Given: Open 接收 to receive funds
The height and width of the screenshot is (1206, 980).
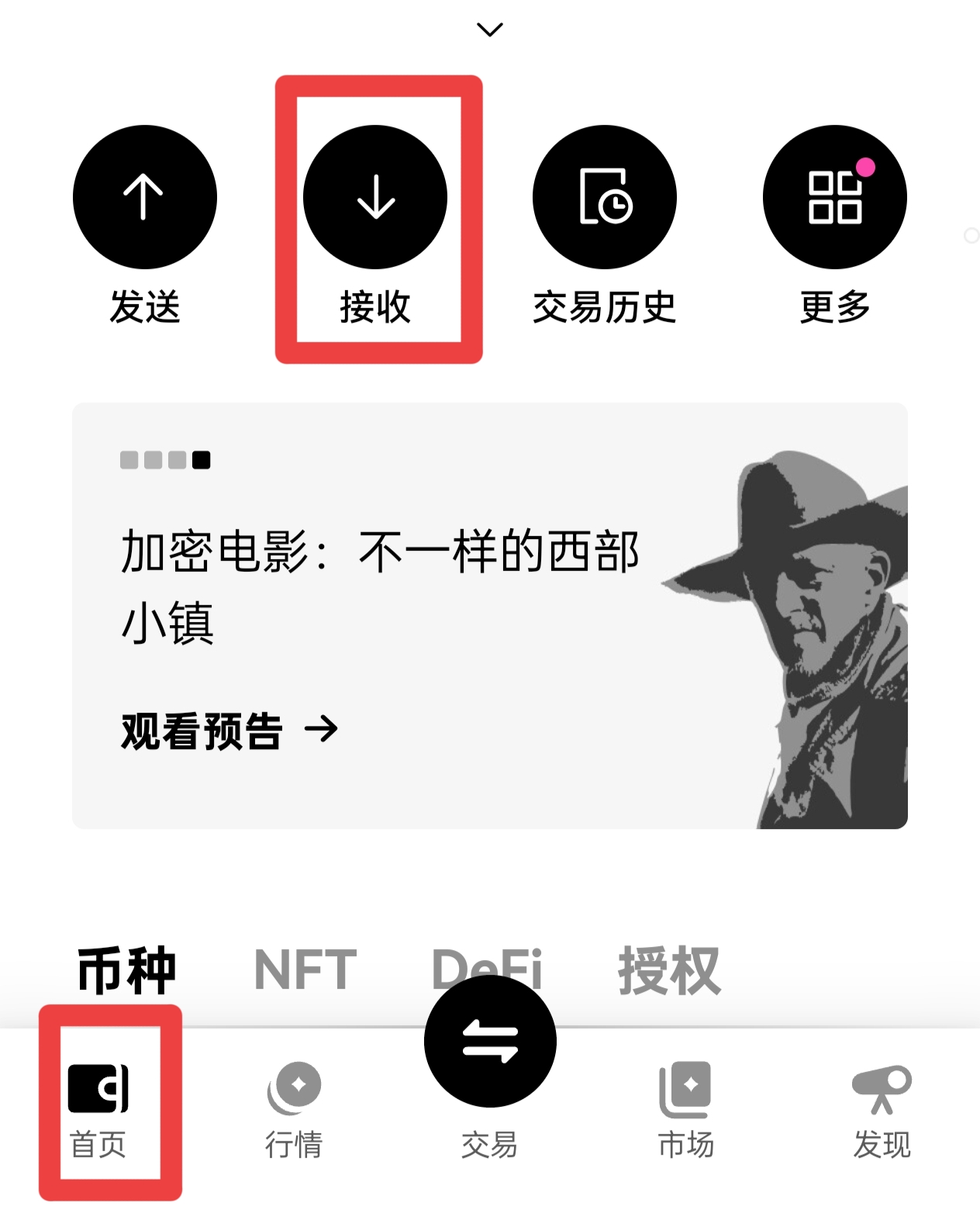Looking at the screenshot, I should (x=375, y=197).
